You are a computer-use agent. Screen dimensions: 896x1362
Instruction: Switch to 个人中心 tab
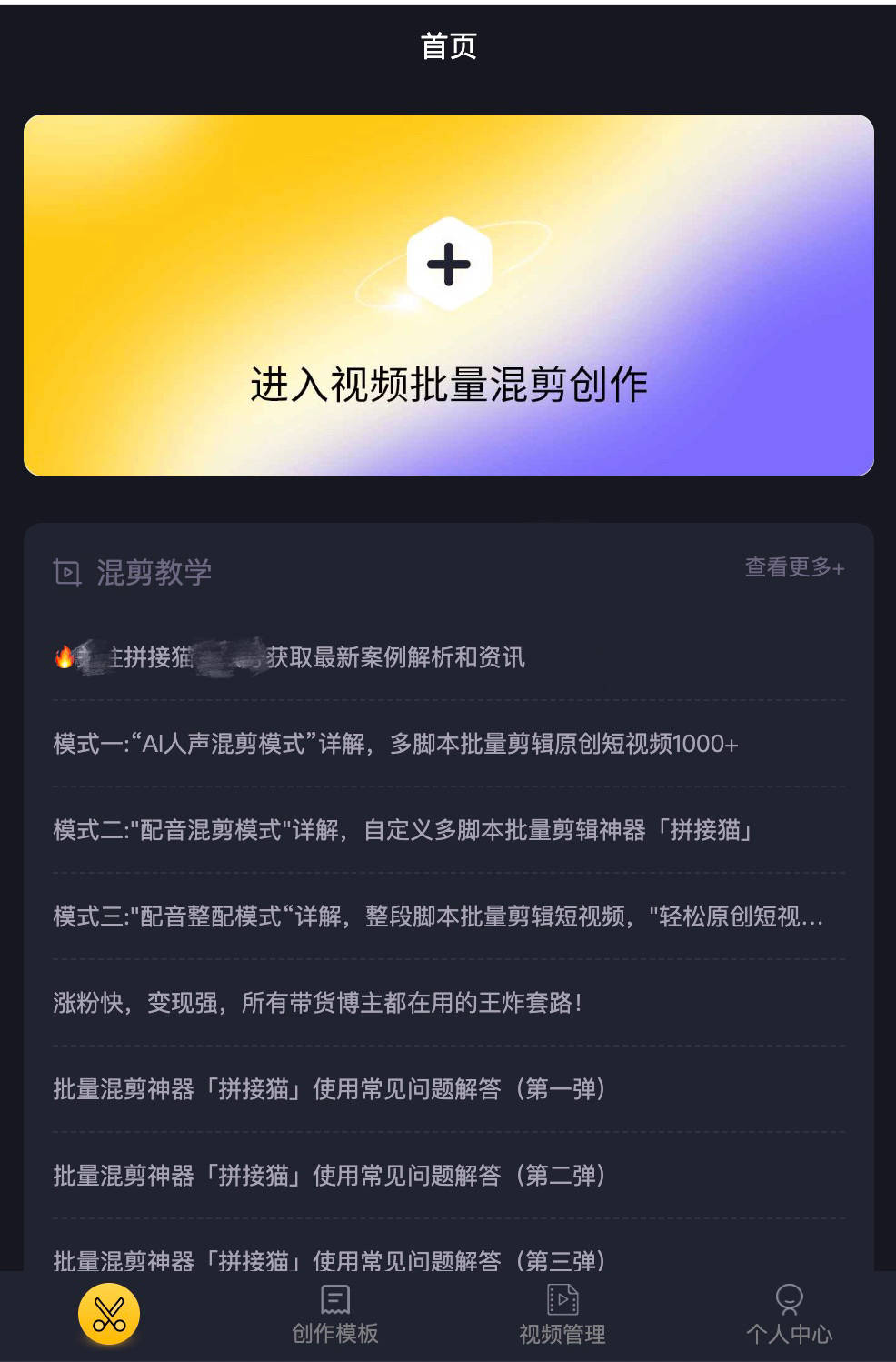(x=789, y=1316)
